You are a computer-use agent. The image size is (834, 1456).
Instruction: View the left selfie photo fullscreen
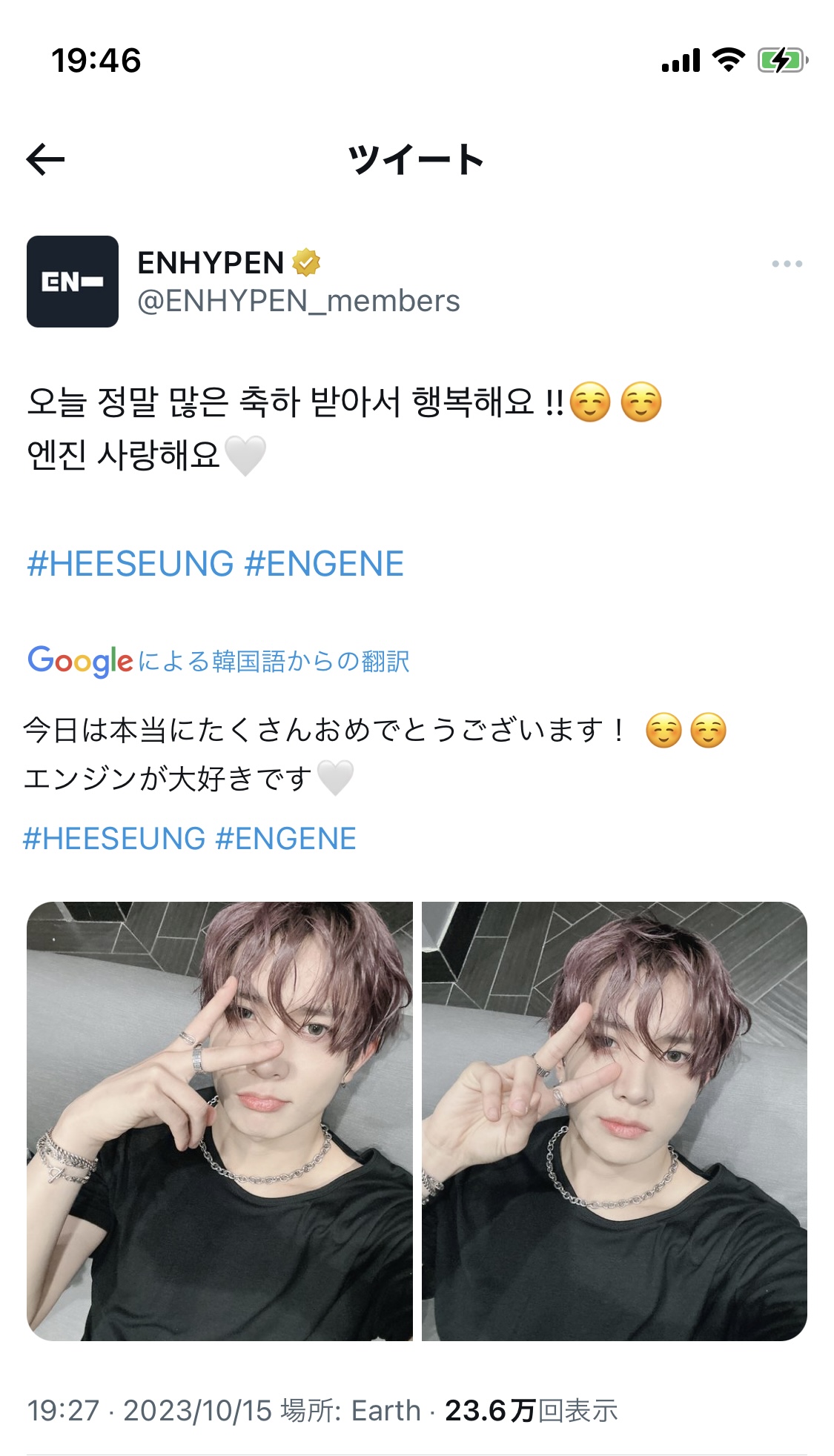(x=219, y=1121)
